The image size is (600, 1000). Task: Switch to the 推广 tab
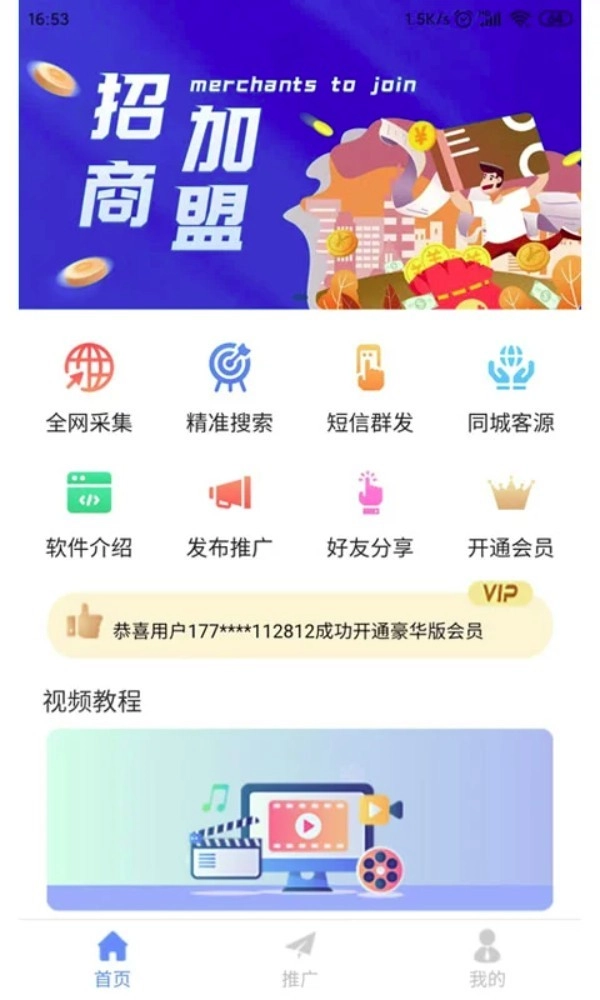[300, 958]
